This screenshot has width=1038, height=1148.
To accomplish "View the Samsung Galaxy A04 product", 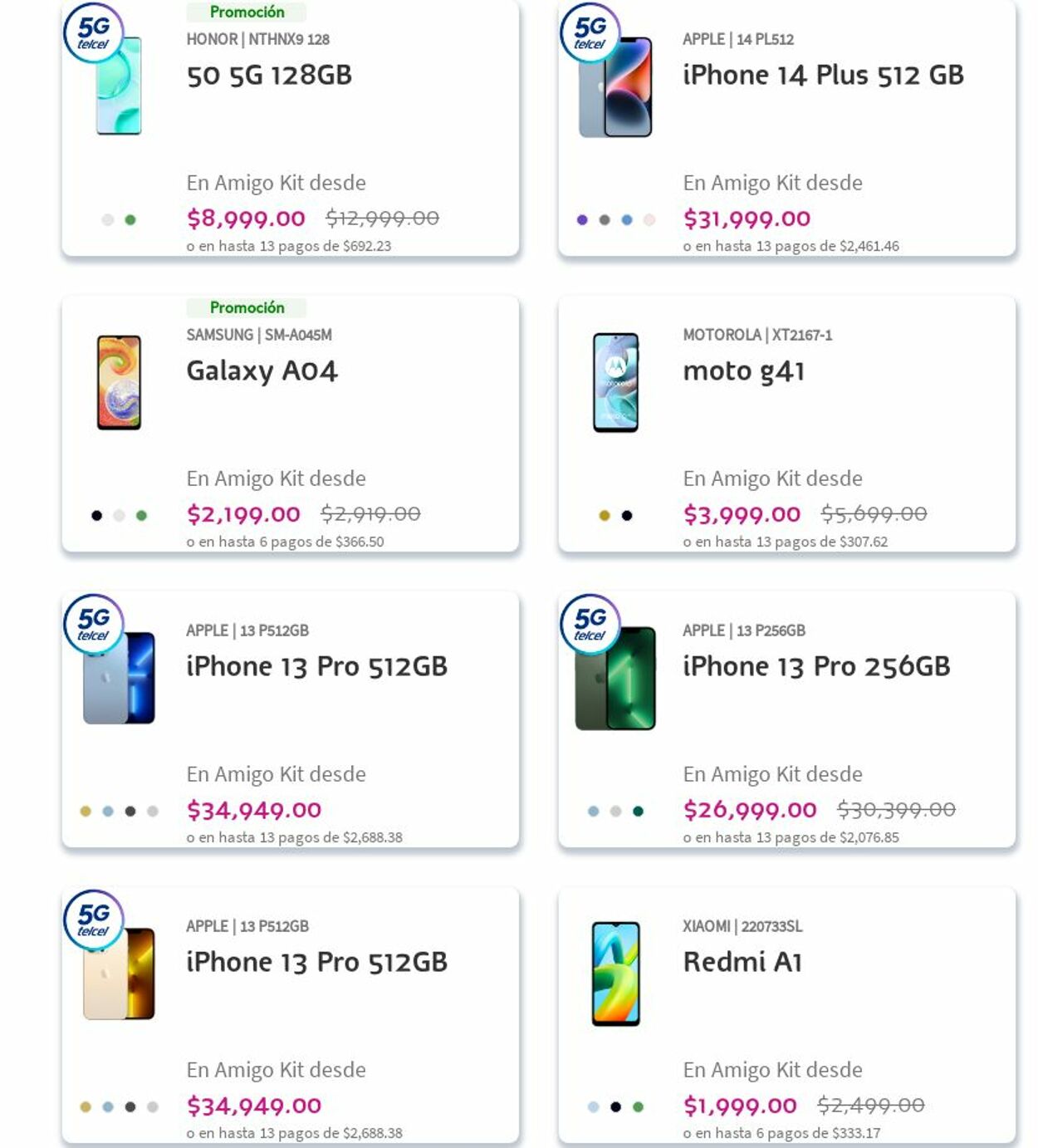I will (262, 370).
